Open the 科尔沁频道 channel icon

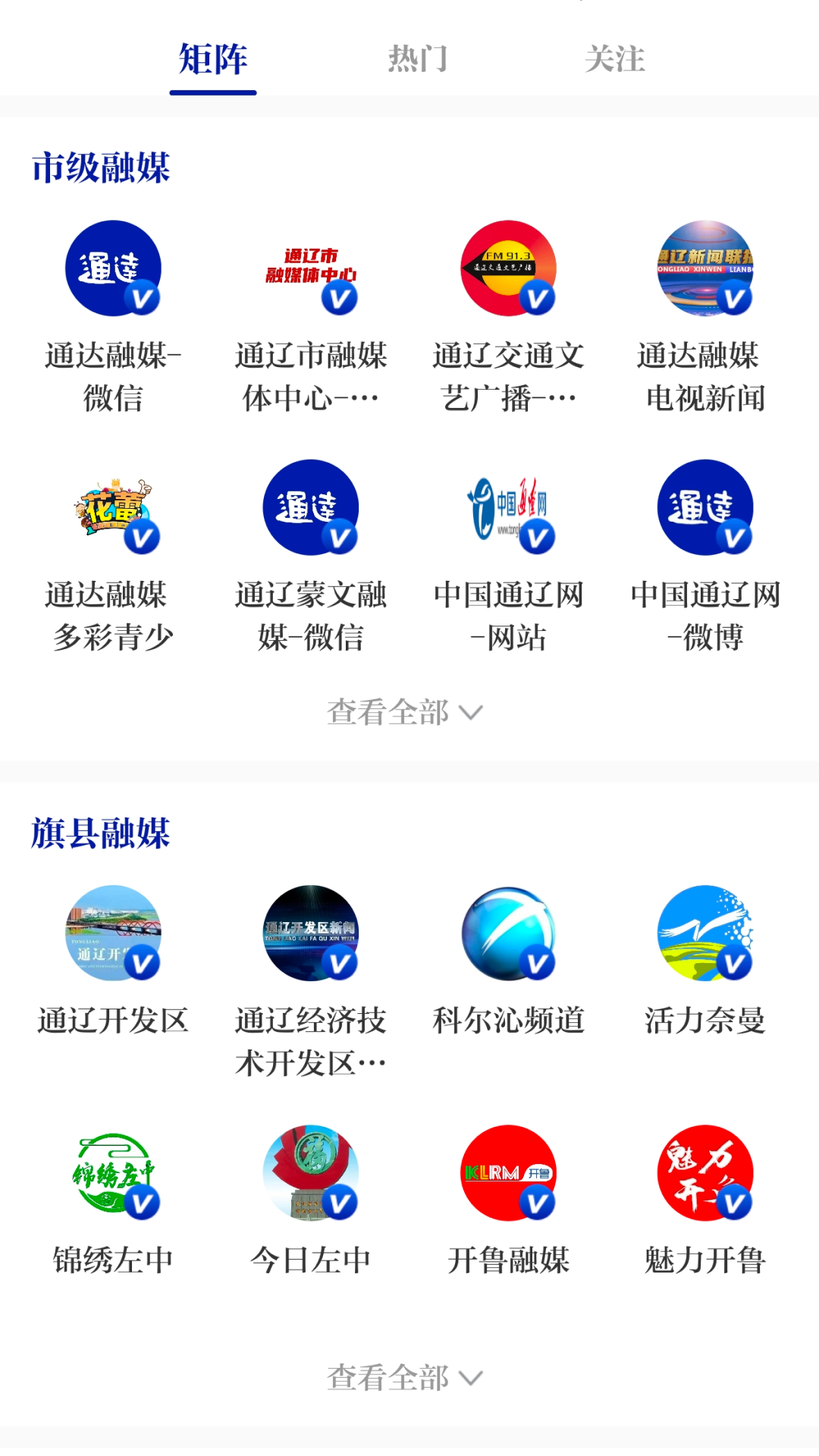508,934
